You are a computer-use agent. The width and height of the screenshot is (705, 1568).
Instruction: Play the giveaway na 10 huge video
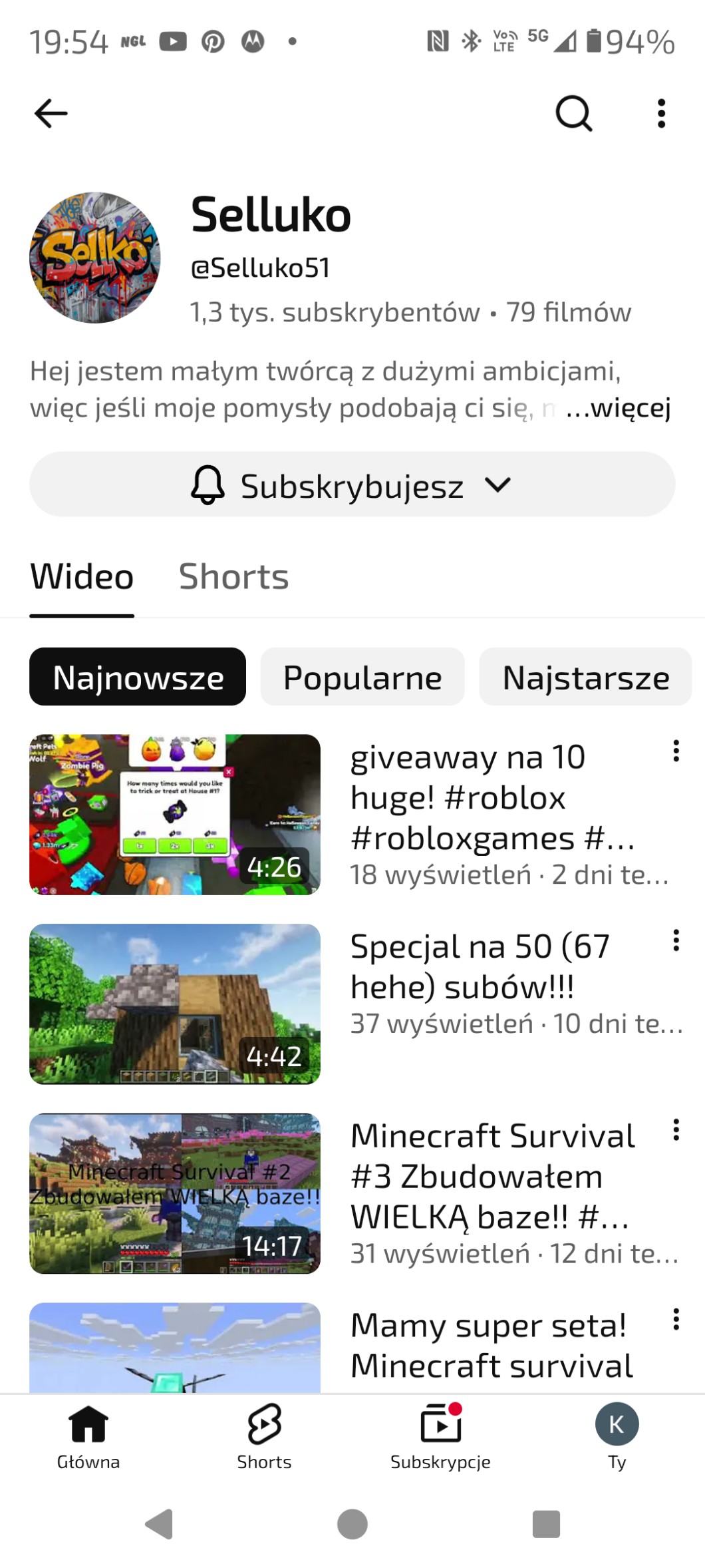175,814
